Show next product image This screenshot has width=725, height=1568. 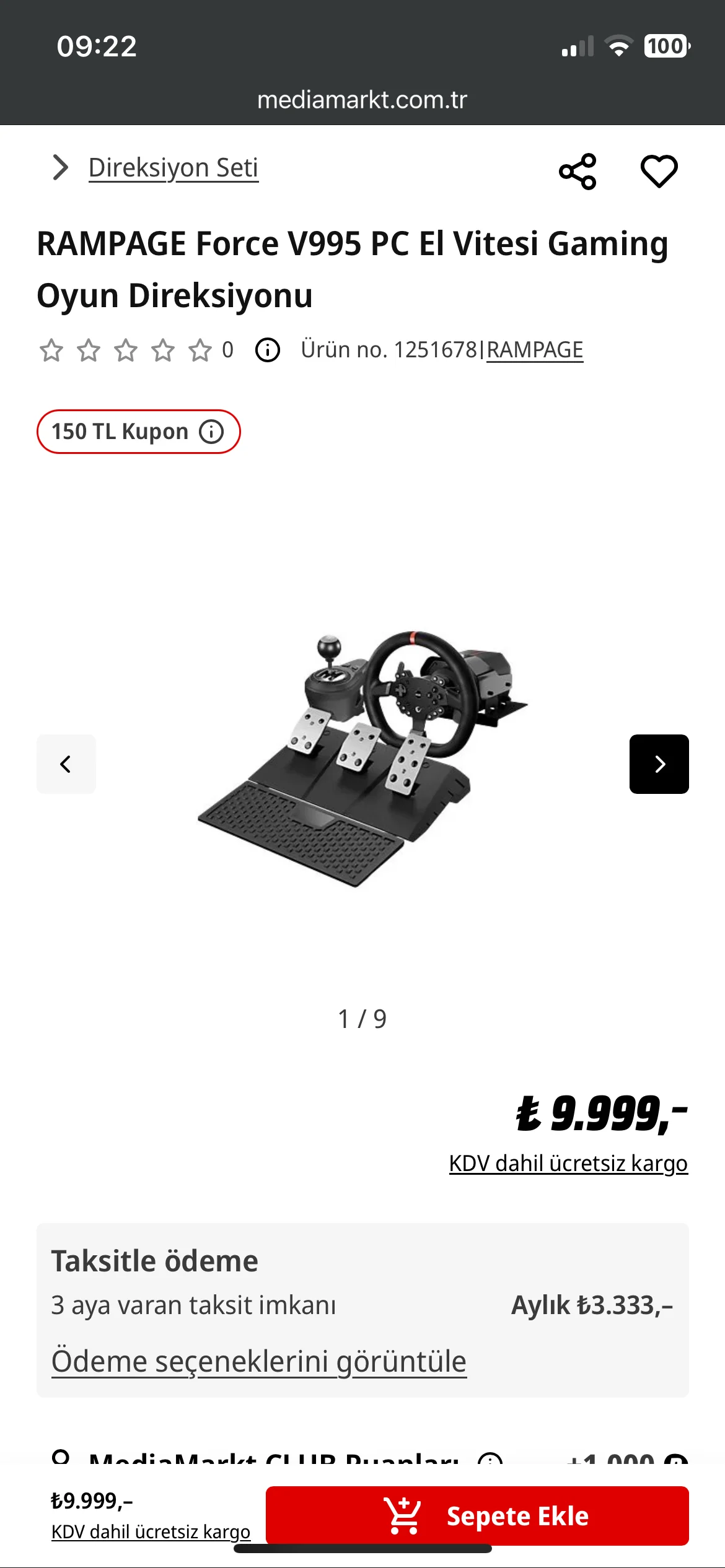[x=659, y=764]
